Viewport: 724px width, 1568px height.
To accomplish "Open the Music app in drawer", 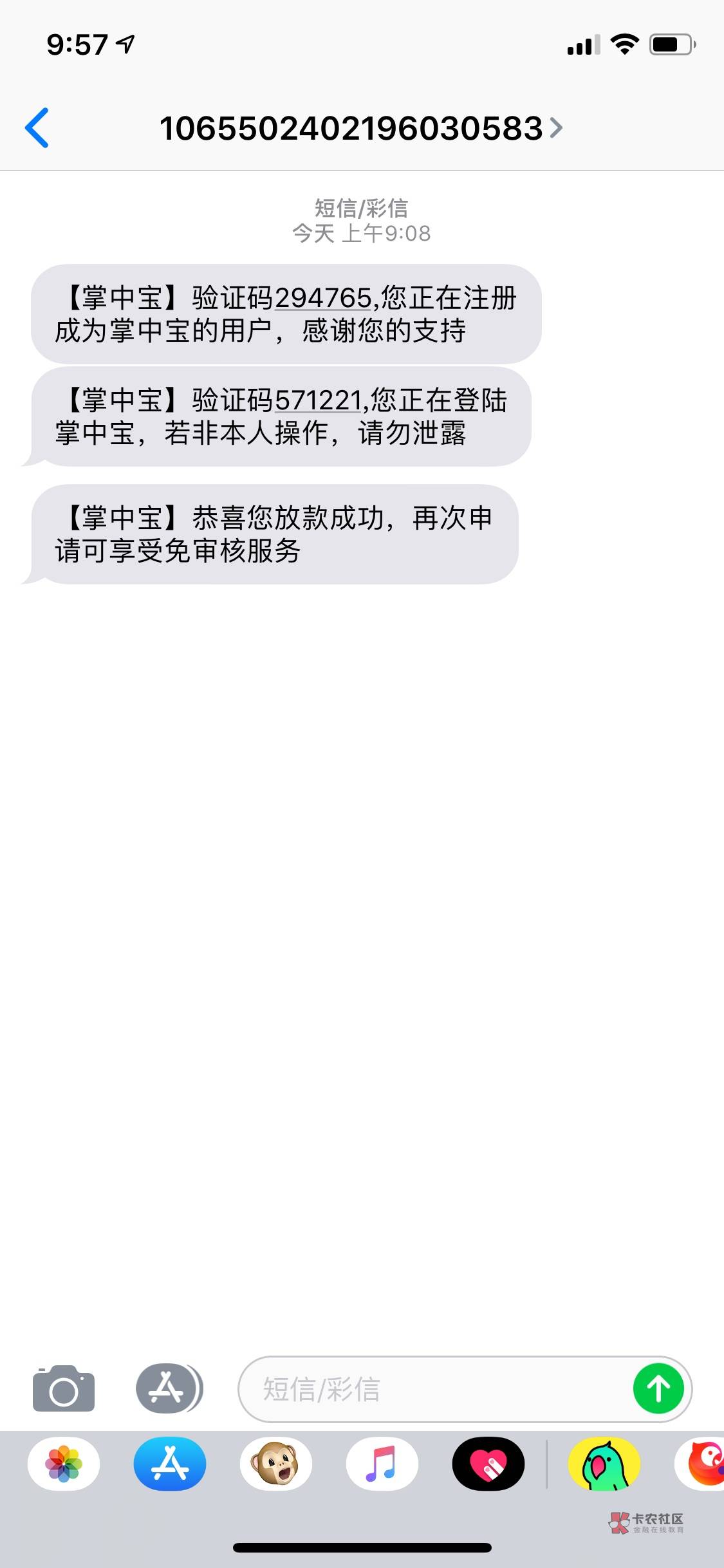I will pos(382,1464).
